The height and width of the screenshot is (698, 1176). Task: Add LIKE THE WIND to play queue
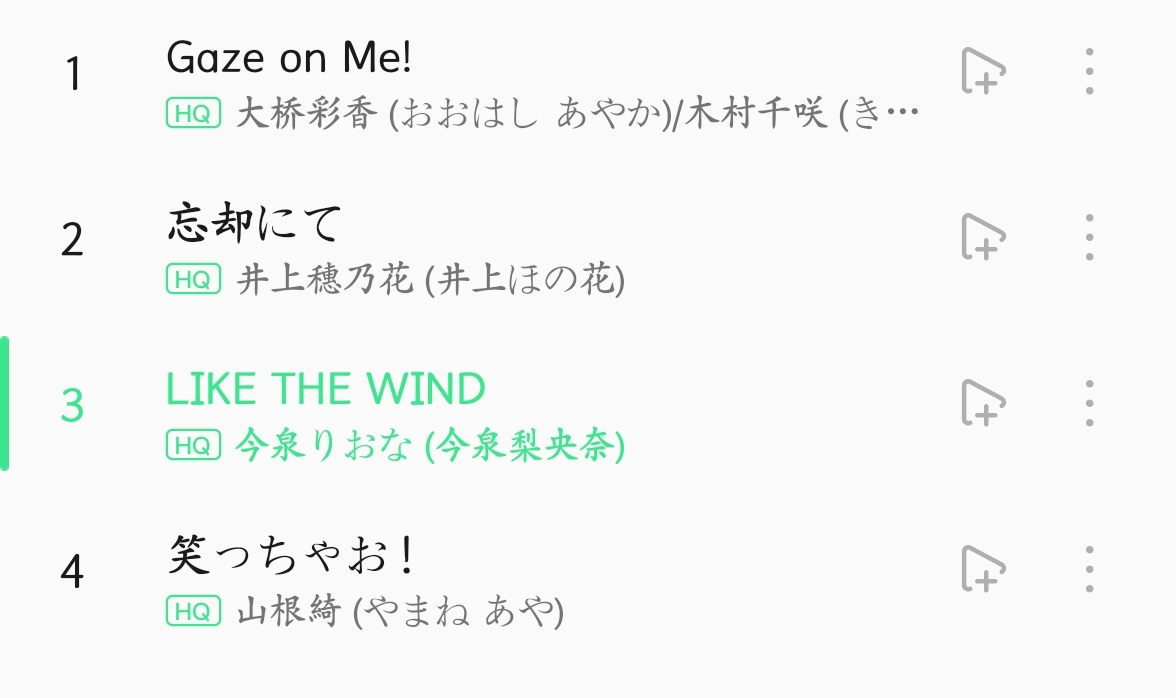[982, 404]
